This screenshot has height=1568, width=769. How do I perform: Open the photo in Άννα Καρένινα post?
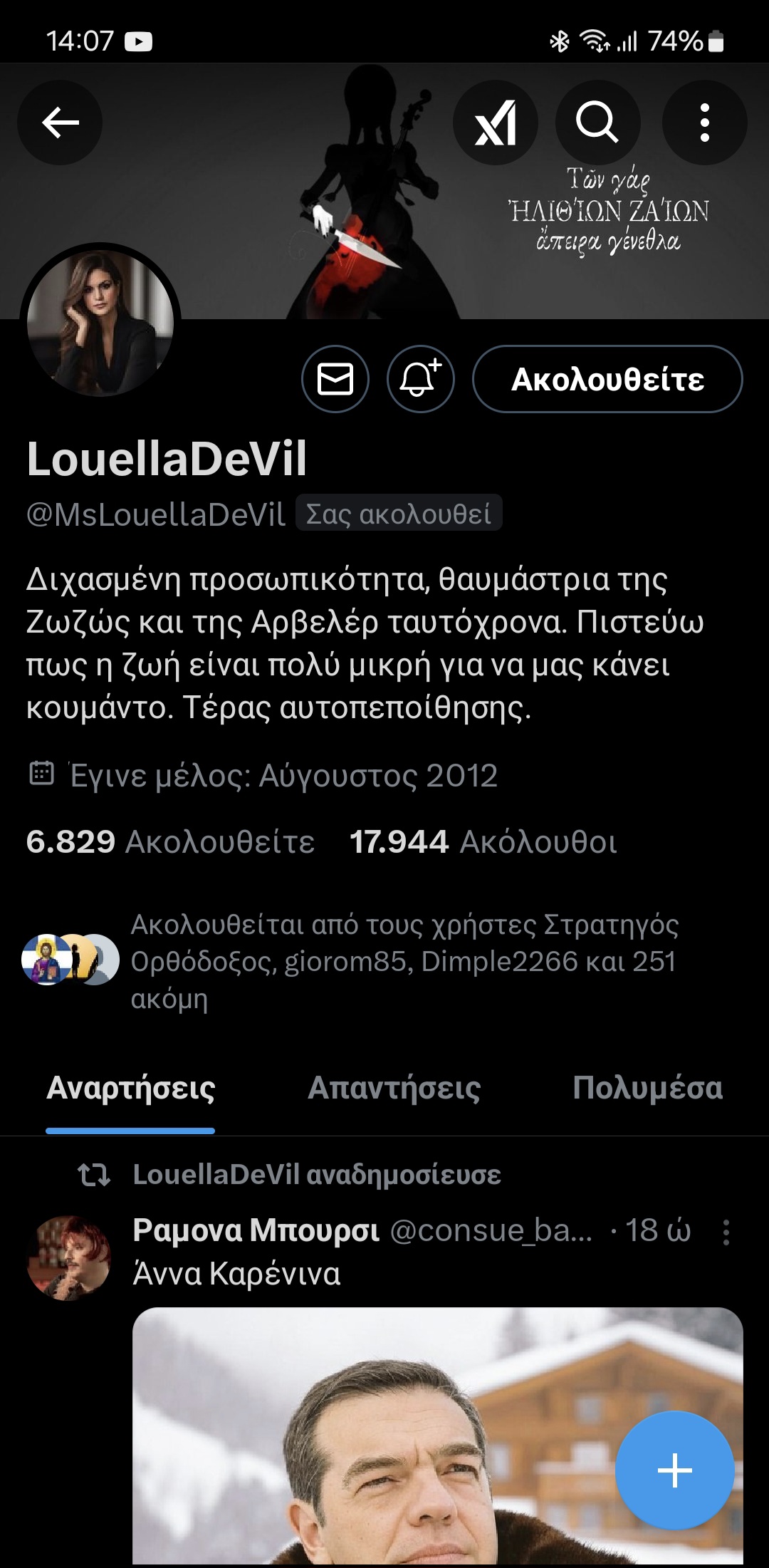pos(370,1432)
